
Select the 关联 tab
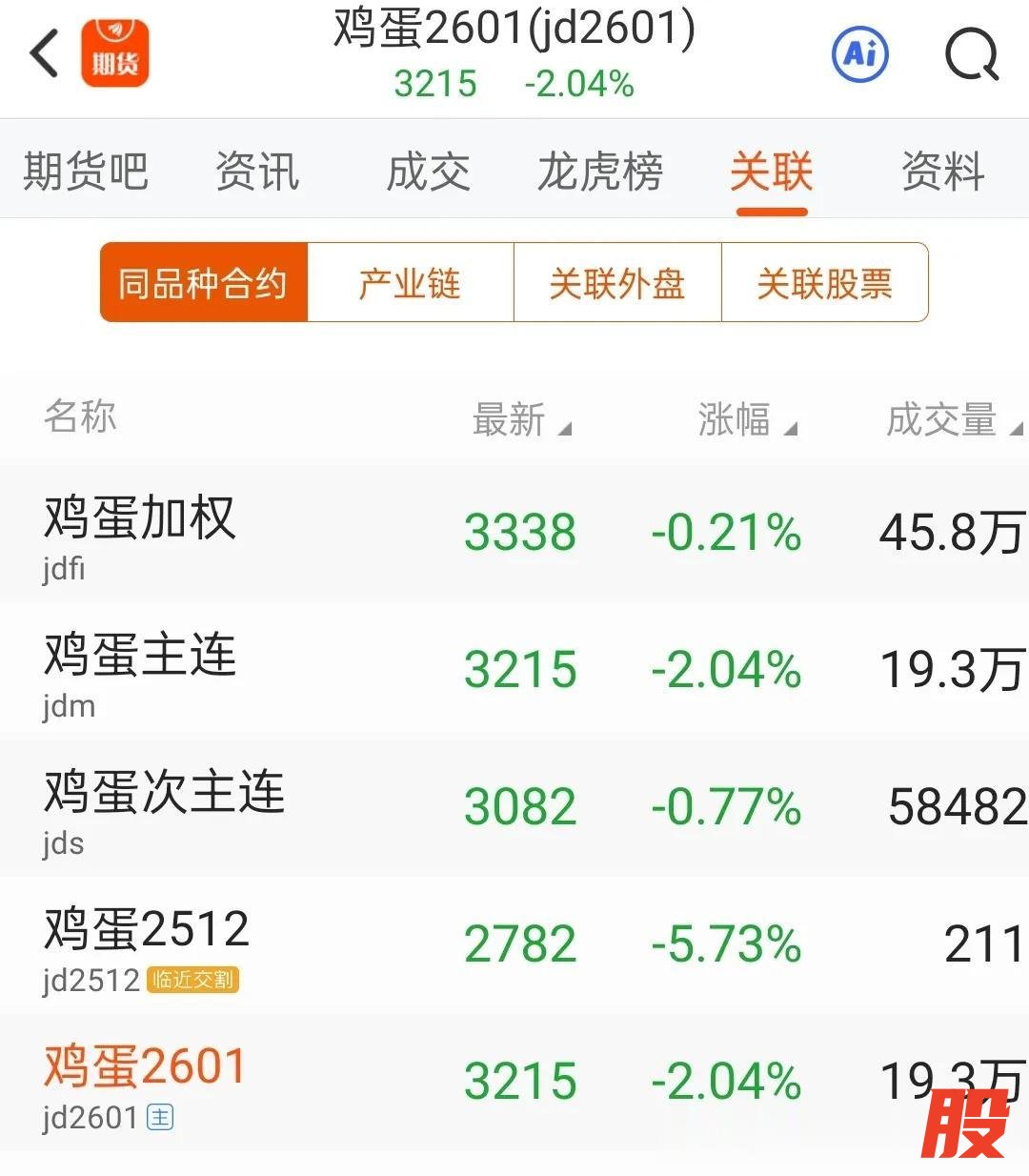coord(771,172)
